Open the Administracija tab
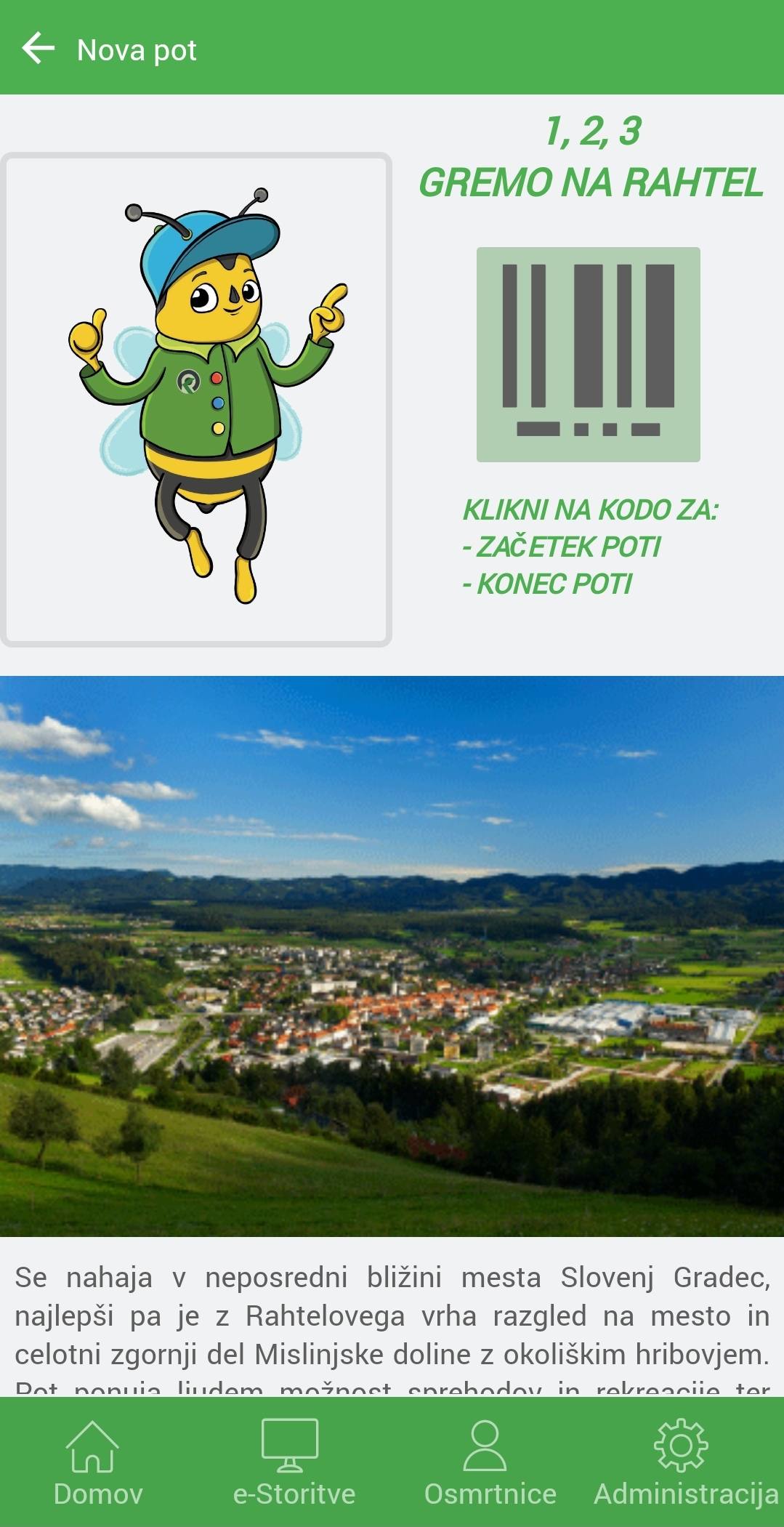 click(x=685, y=1463)
